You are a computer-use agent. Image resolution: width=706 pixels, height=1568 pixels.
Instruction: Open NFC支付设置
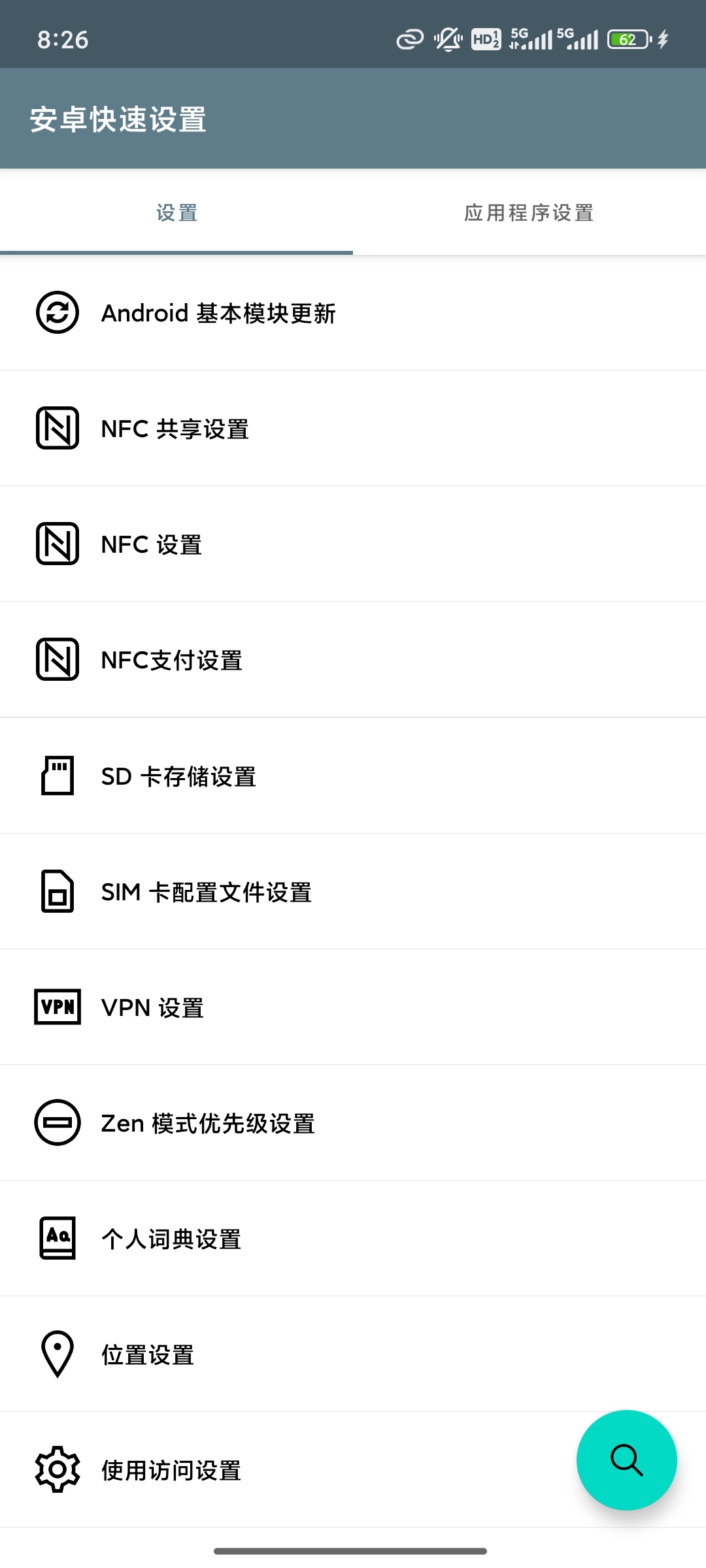(x=172, y=661)
